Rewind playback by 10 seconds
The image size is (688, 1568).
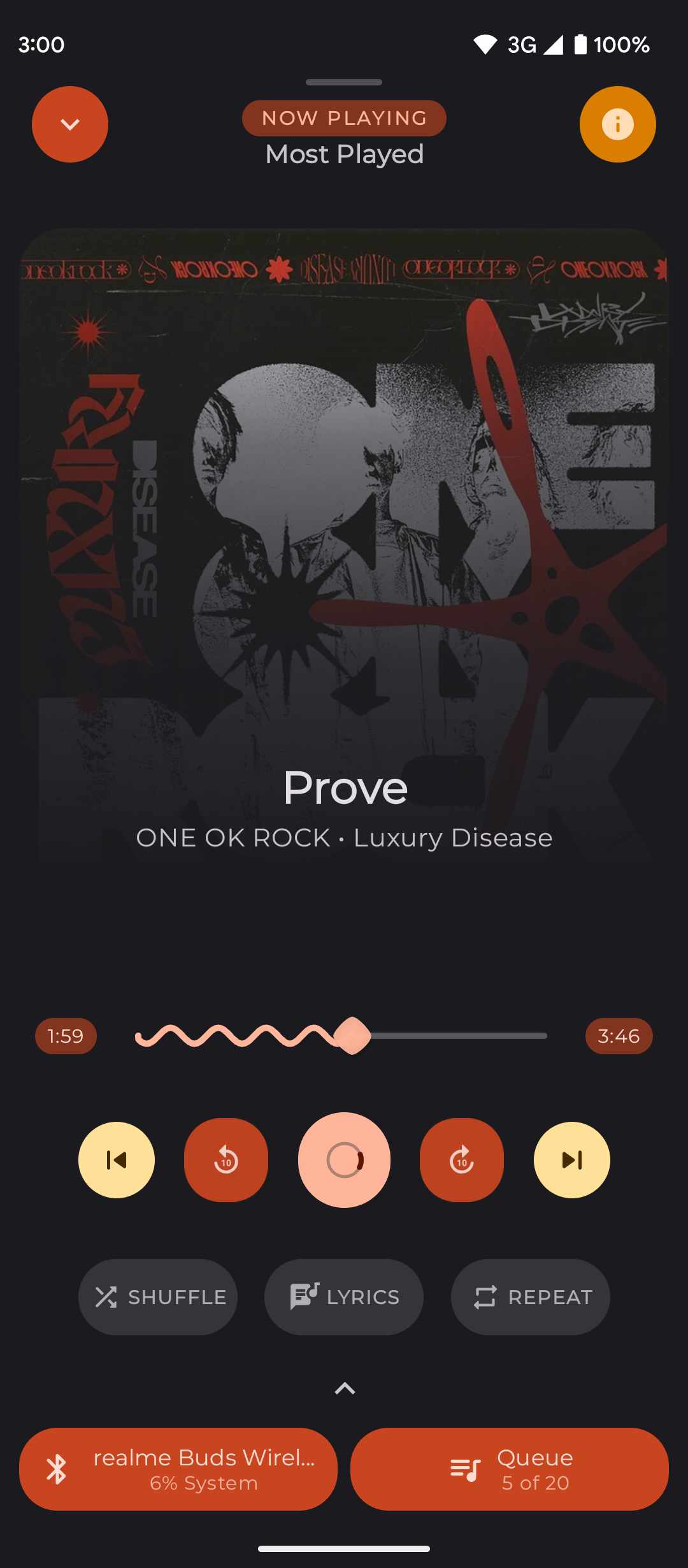[x=226, y=1160]
